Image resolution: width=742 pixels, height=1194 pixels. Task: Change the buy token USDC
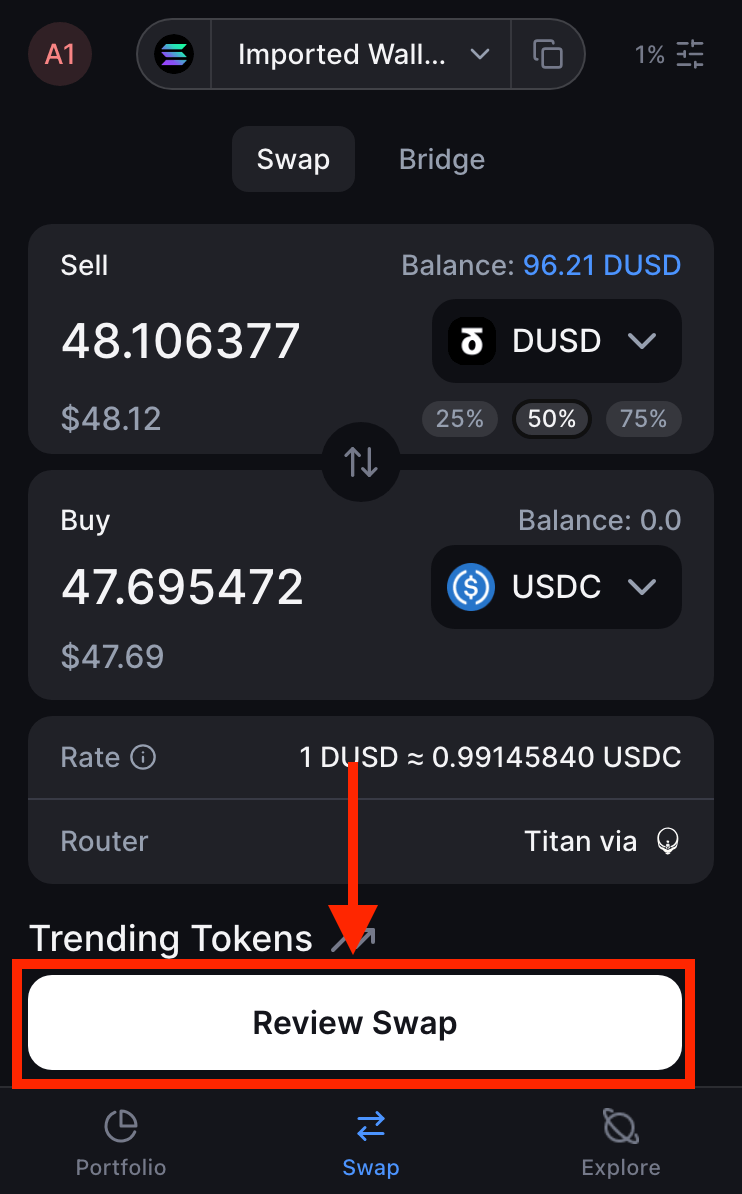click(x=556, y=587)
